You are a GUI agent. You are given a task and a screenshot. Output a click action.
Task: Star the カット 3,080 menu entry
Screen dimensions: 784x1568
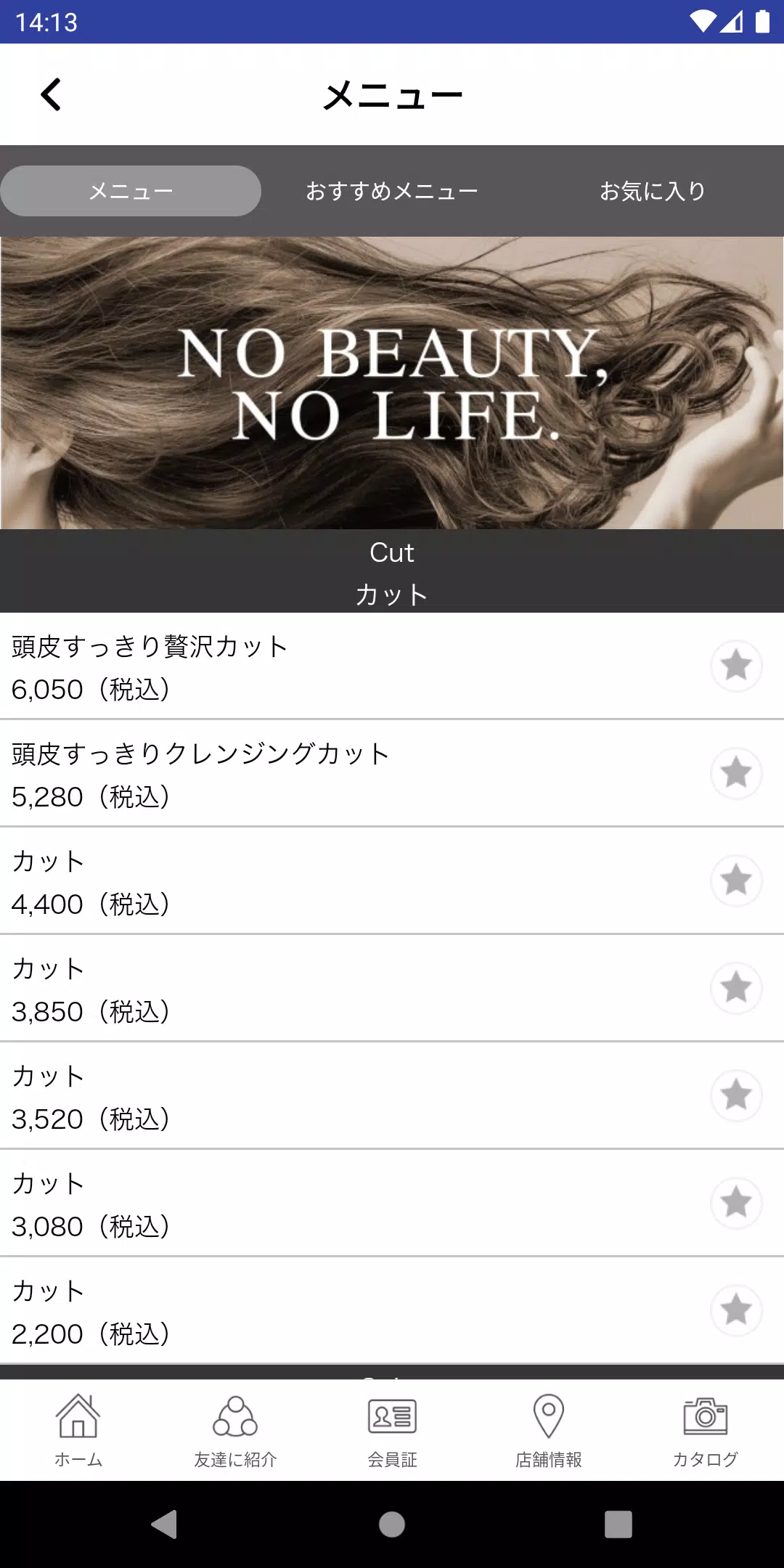coord(736,1201)
